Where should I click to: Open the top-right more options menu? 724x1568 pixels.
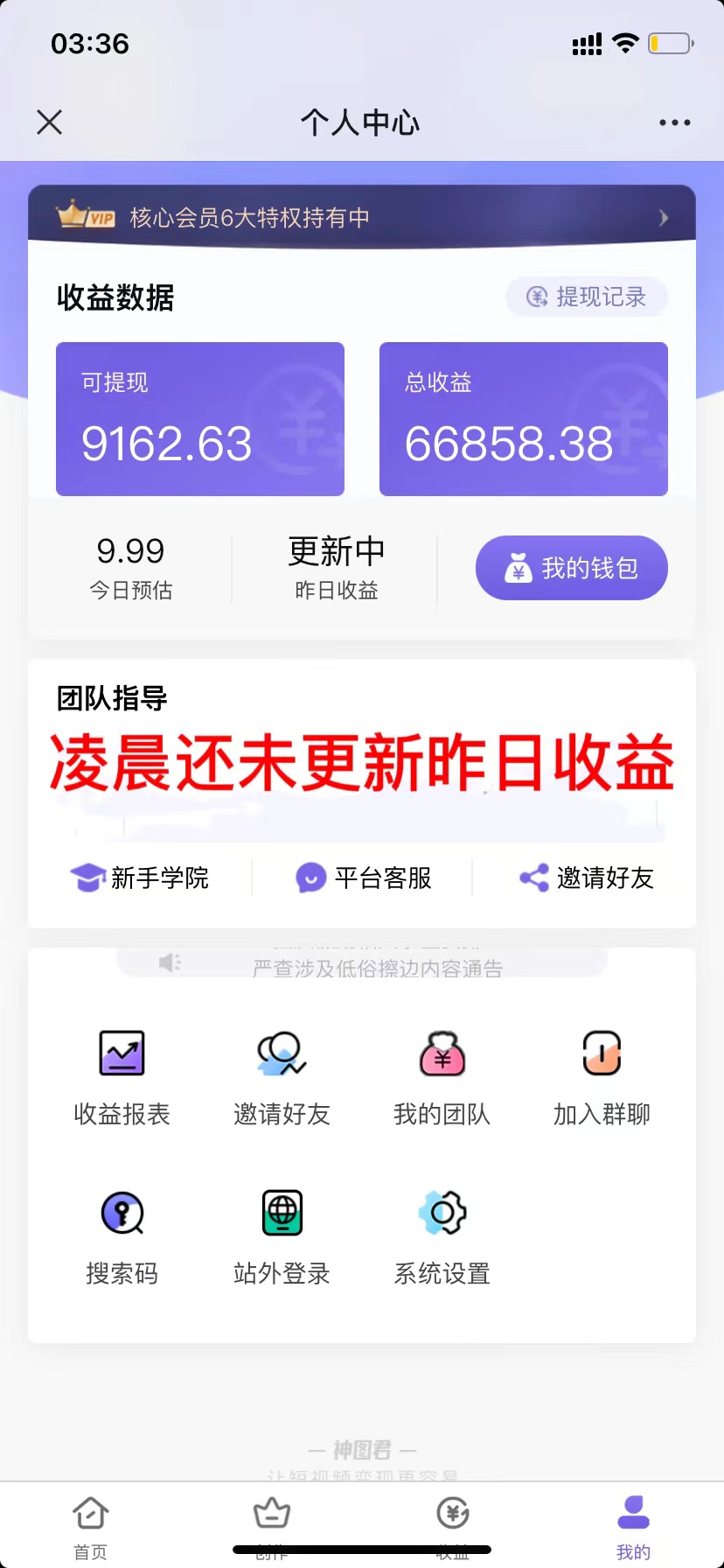pos(673,122)
